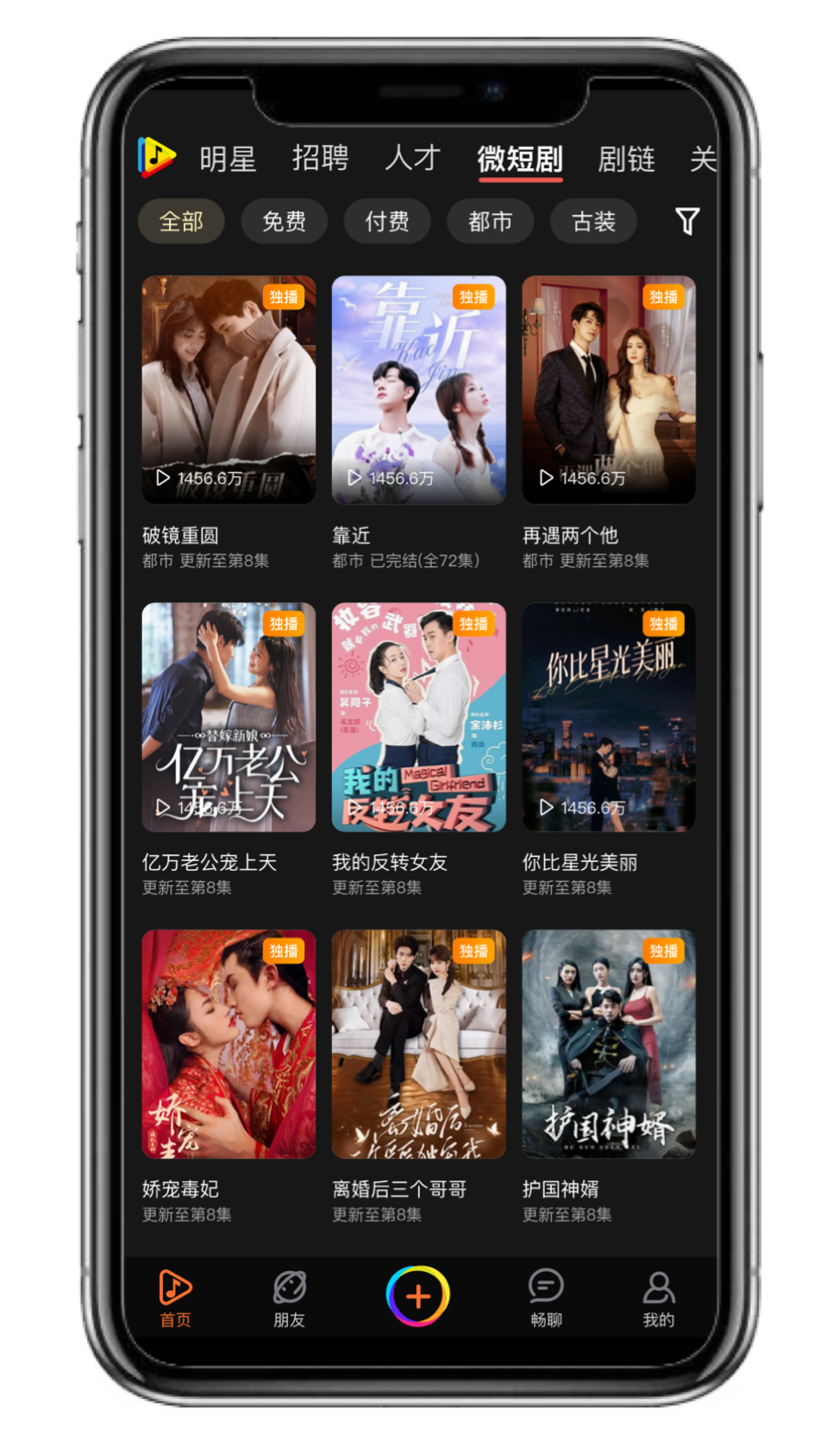840x1441 pixels.
Task: Open the drama 护国神婿
Action: (x=608, y=1044)
